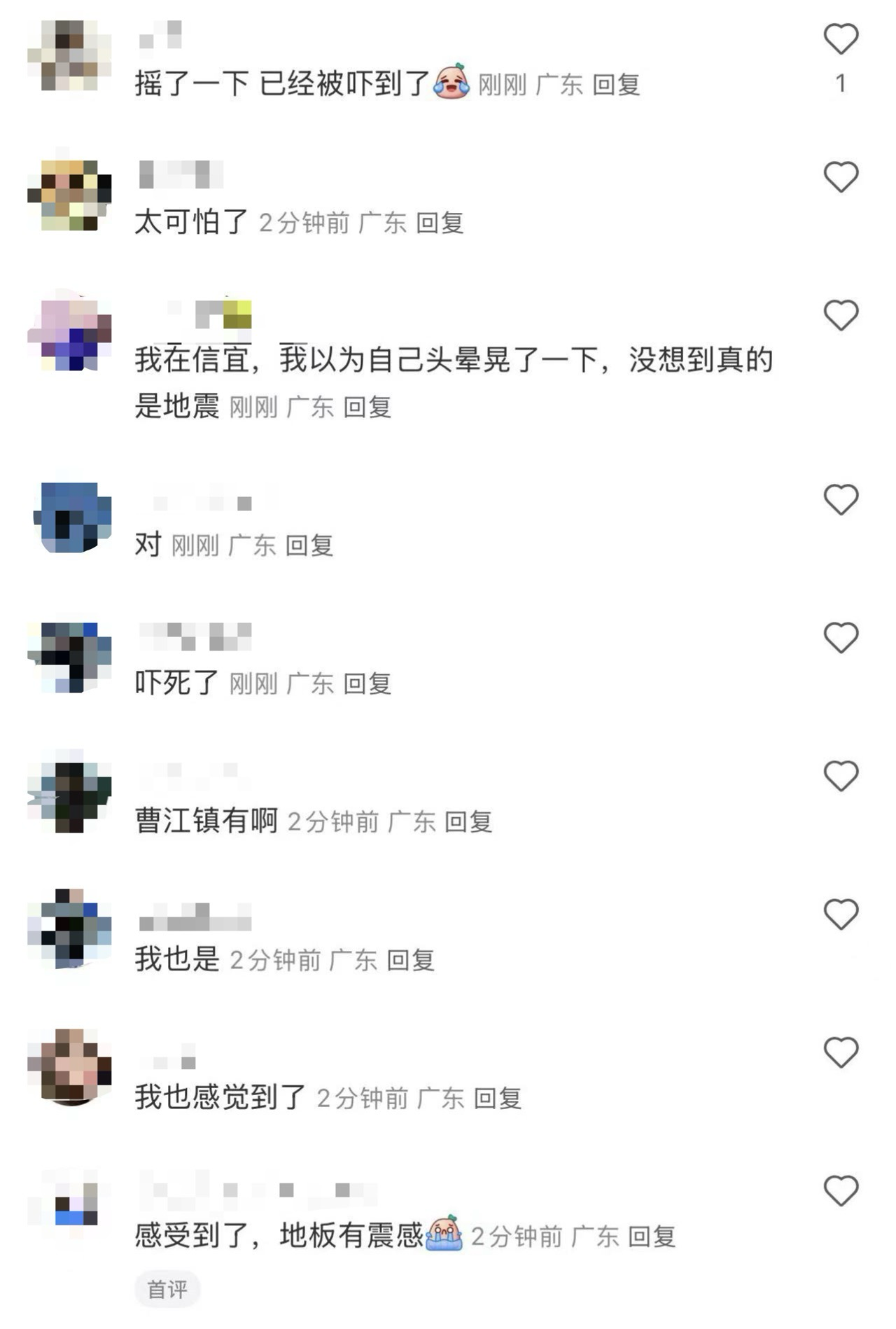Like the comment '我也是'
896x1329 pixels.
click(x=841, y=914)
